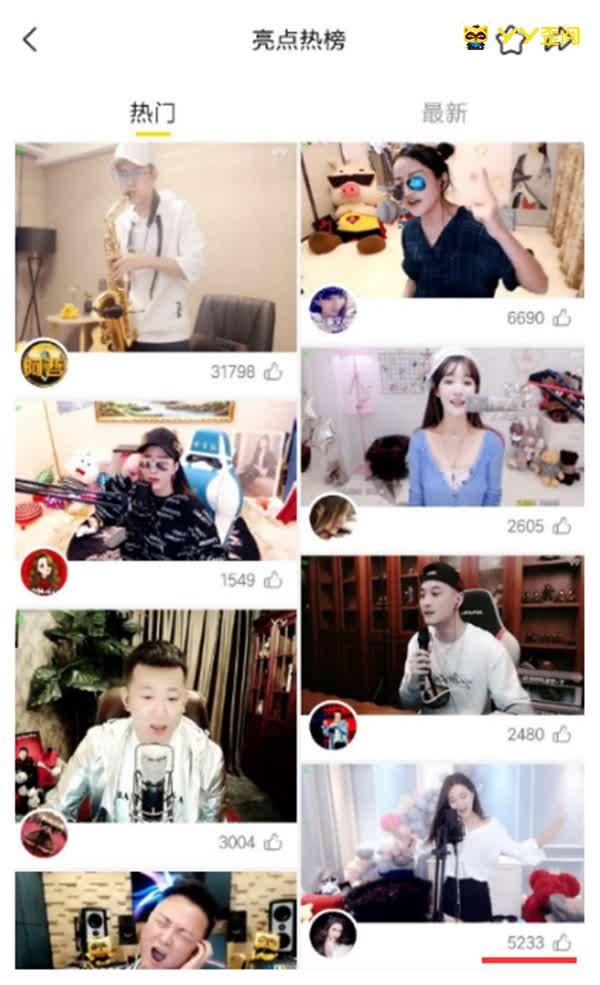The width and height of the screenshot is (600, 985).
Task: Select the 热门 tab
Action: [153, 113]
